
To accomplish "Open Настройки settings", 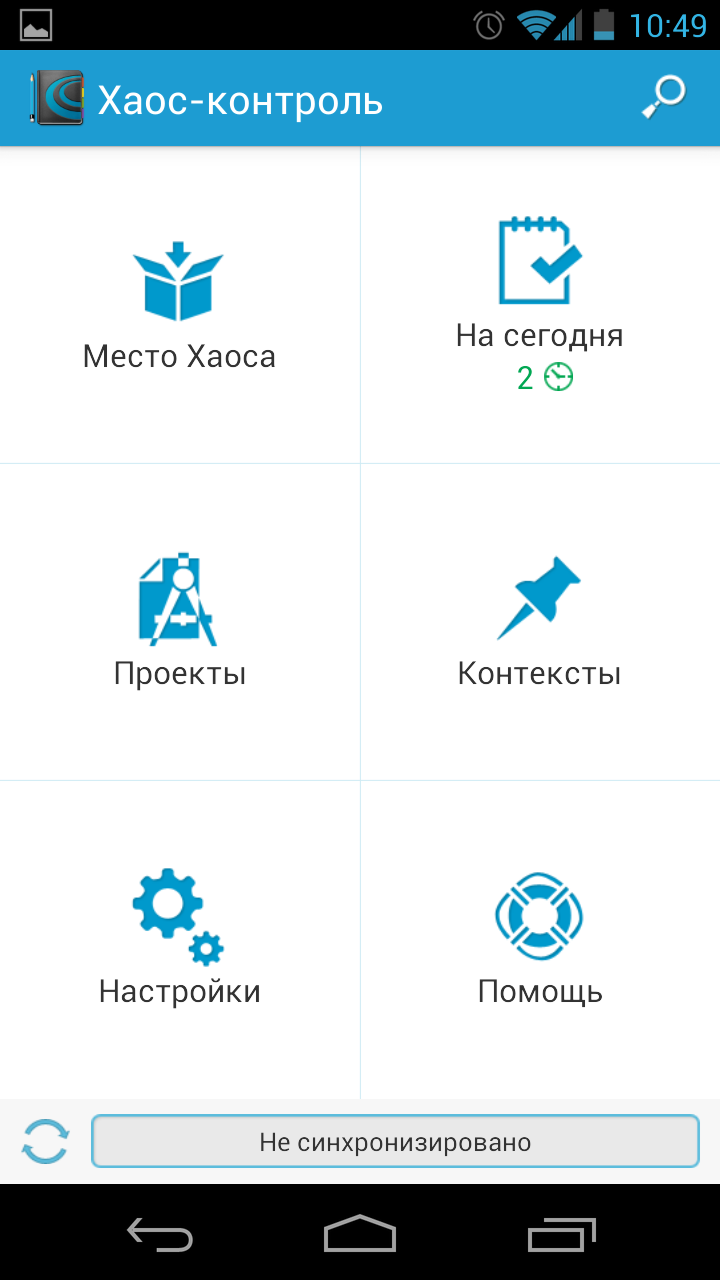I will [179, 938].
